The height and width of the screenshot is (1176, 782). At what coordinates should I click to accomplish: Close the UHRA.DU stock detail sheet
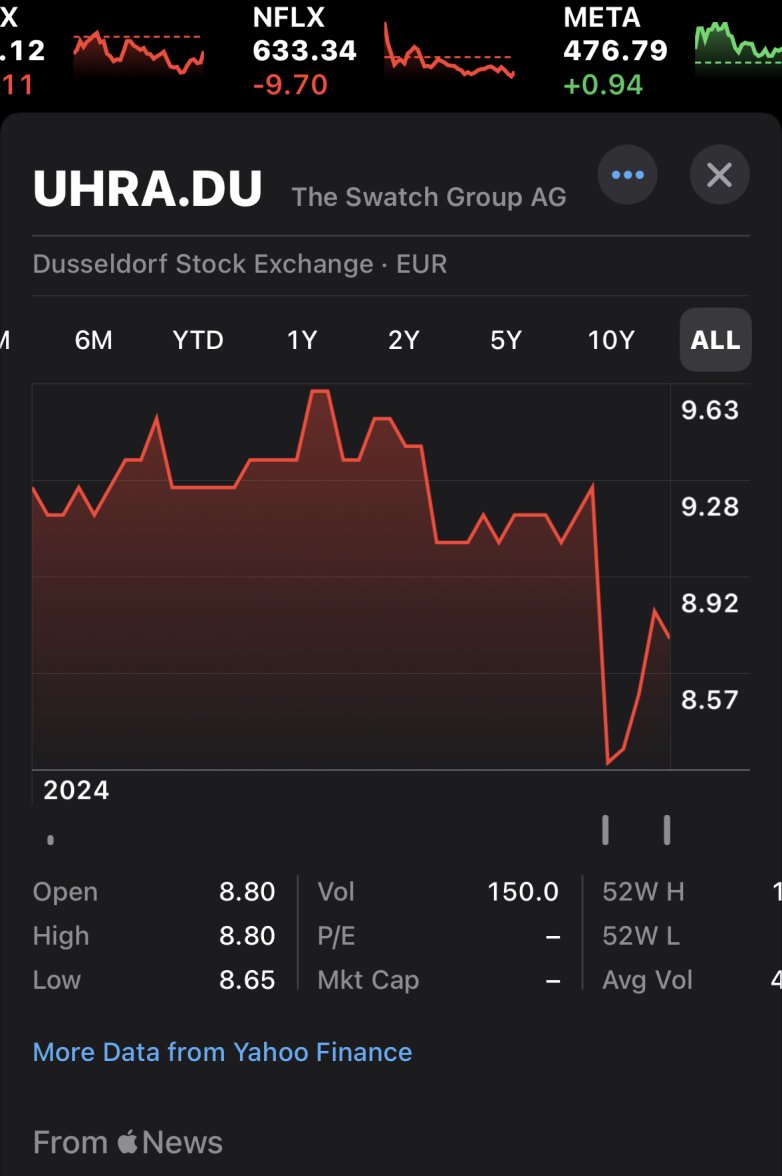click(719, 175)
